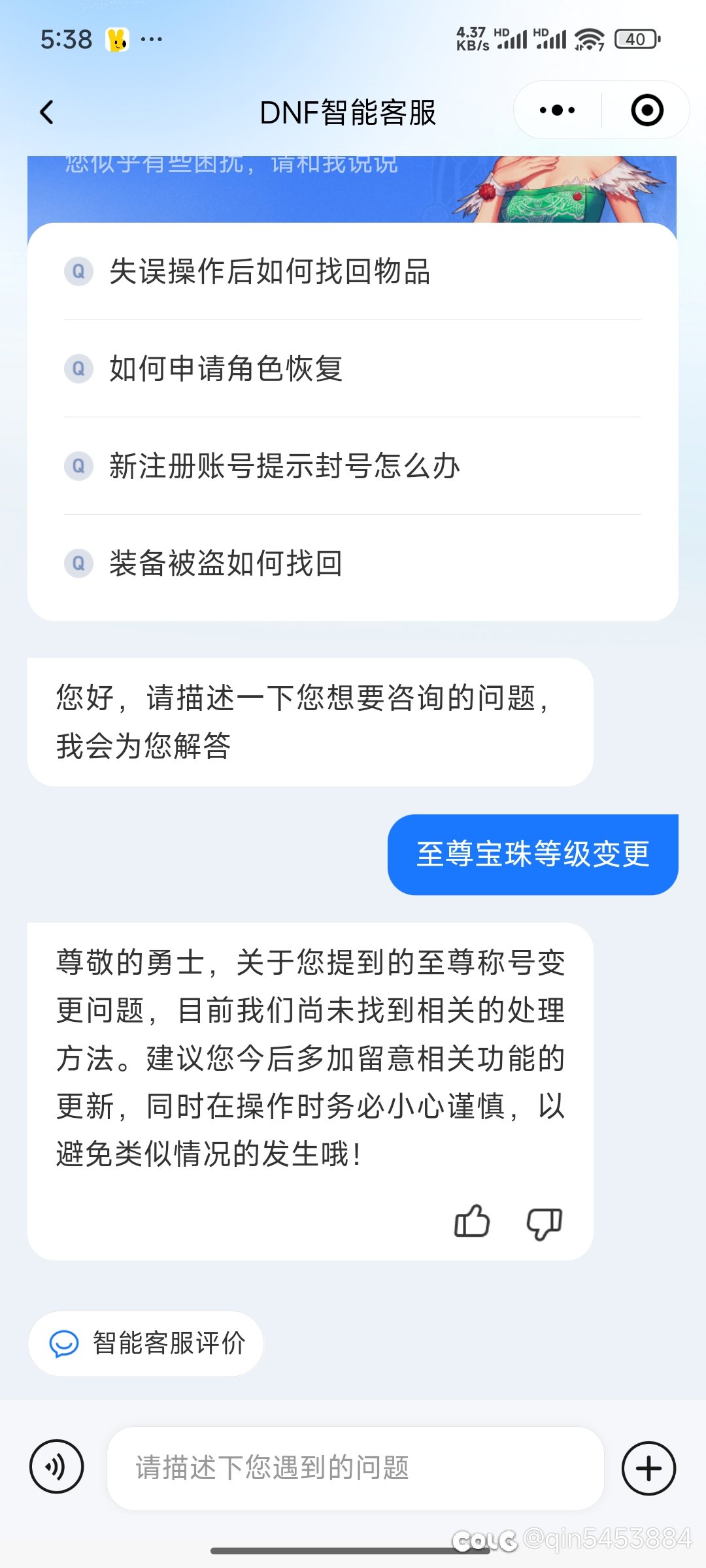Choose 新注册账号提示封号怎么办
The height and width of the screenshot is (1568, 706).
point(284,466)
